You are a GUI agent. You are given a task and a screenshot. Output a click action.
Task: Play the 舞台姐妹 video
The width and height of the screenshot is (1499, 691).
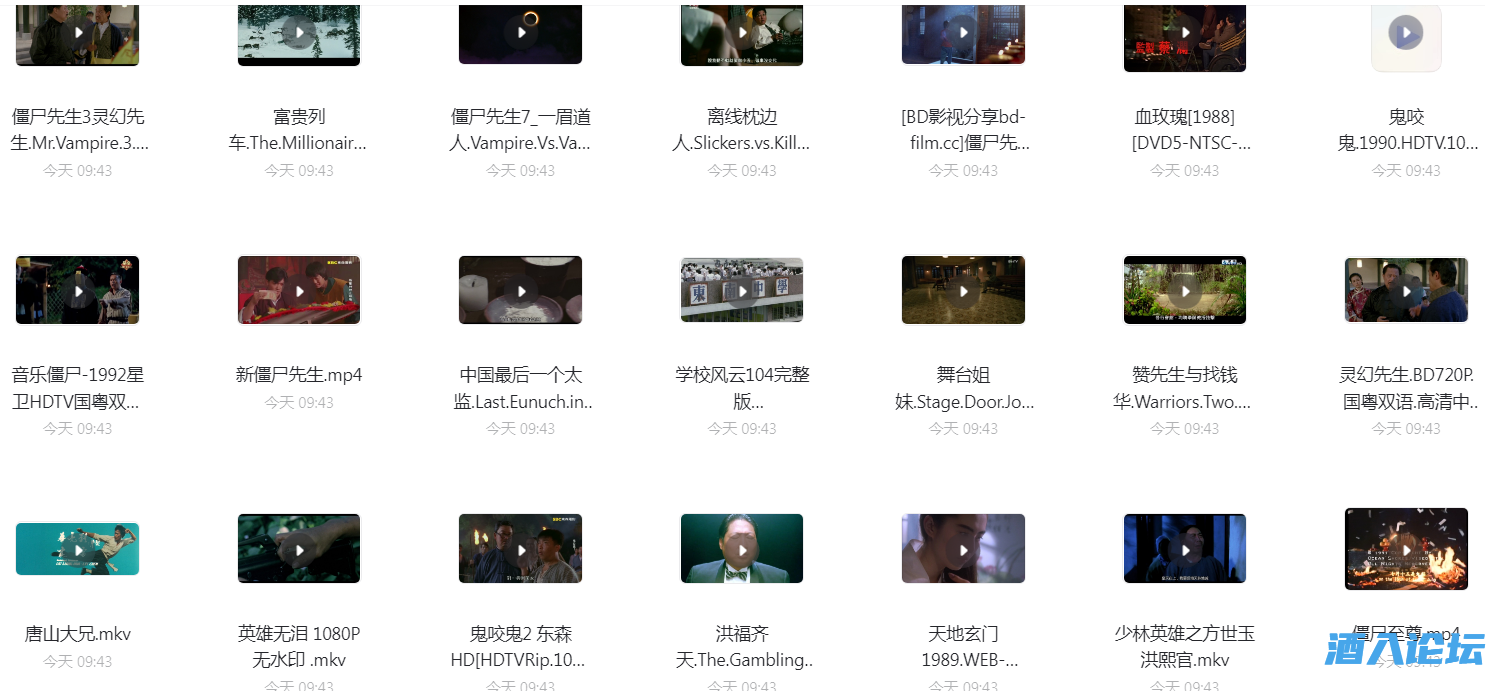point(963,291)
